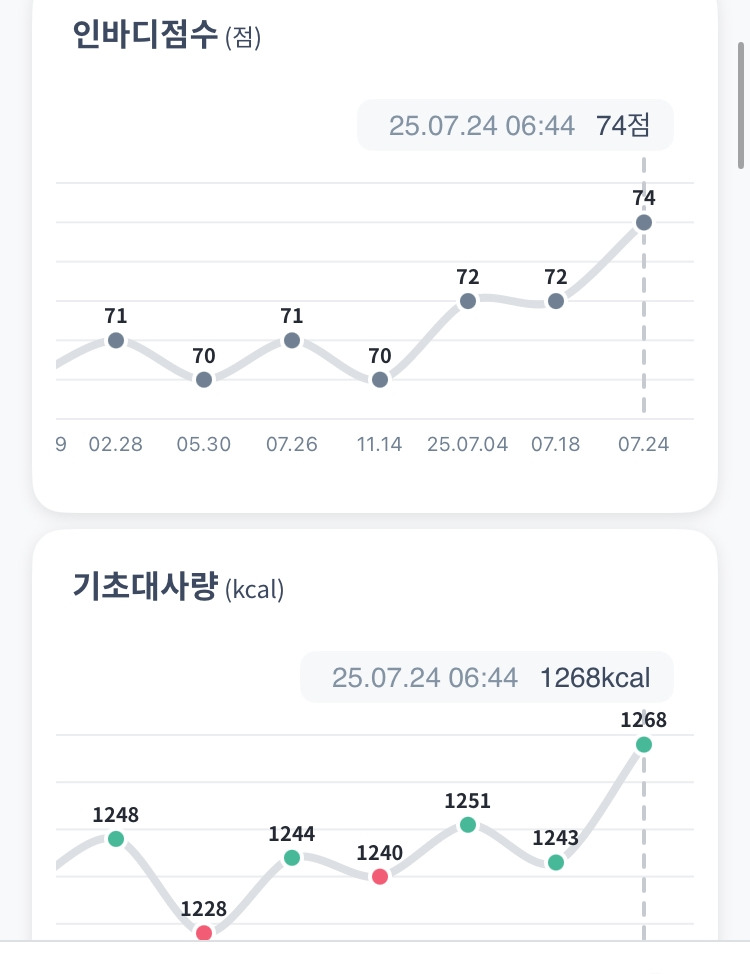Select the green 1244 data point

point(291,856)
